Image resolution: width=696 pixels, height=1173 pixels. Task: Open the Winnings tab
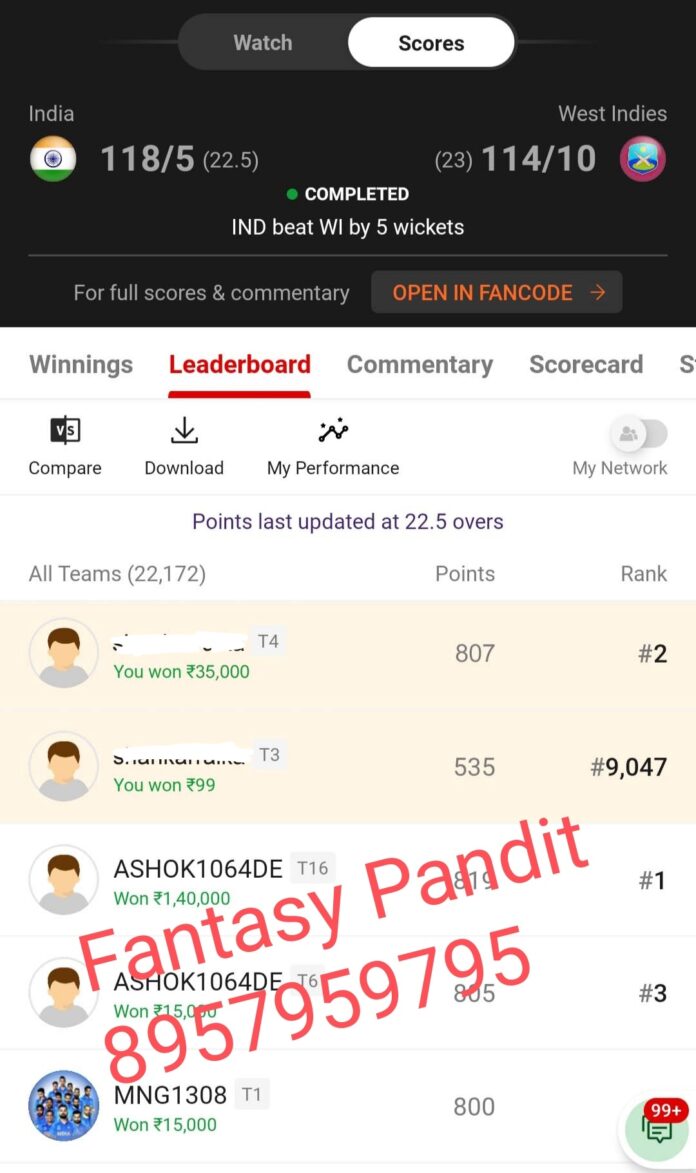[x=81, y=364]
